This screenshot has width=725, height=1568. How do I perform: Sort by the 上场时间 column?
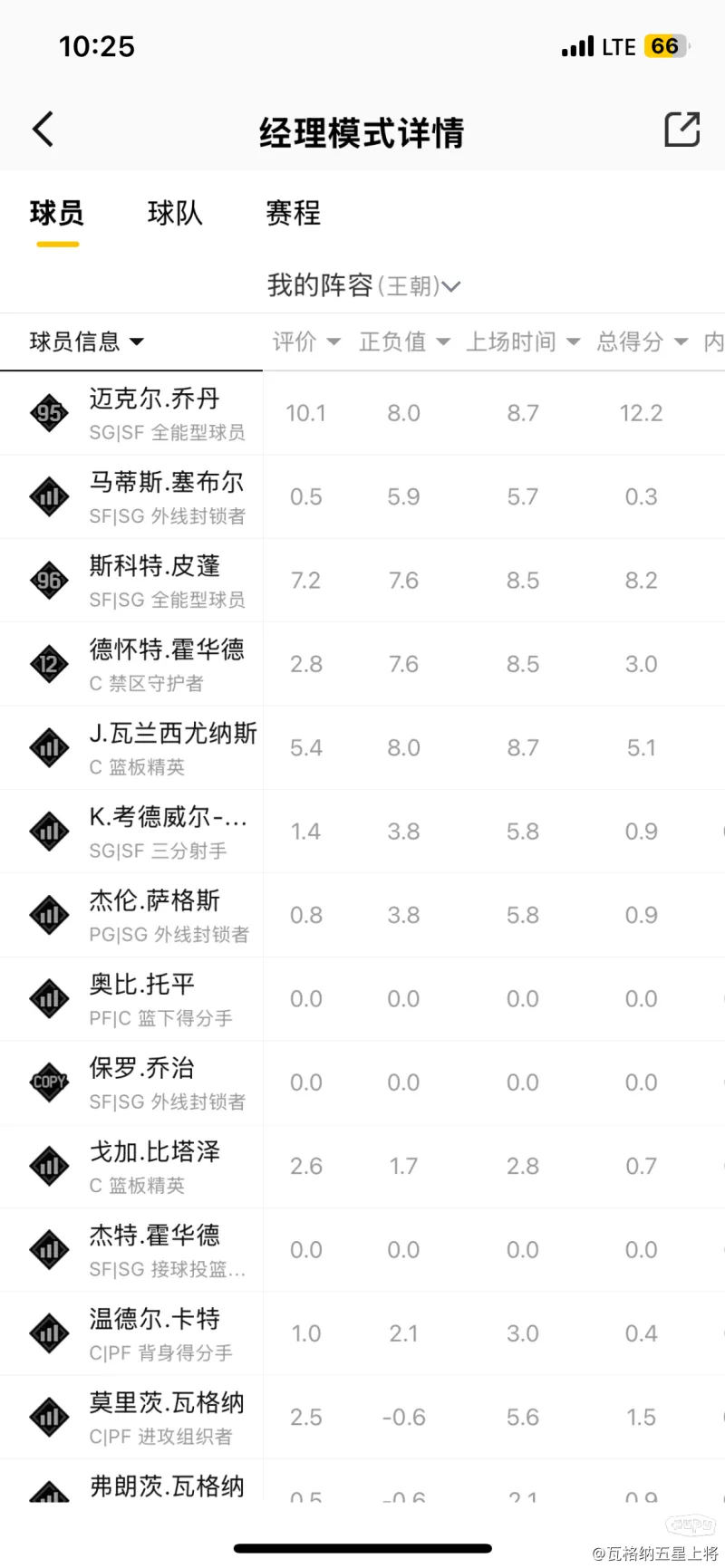click(x=523, y=341)
